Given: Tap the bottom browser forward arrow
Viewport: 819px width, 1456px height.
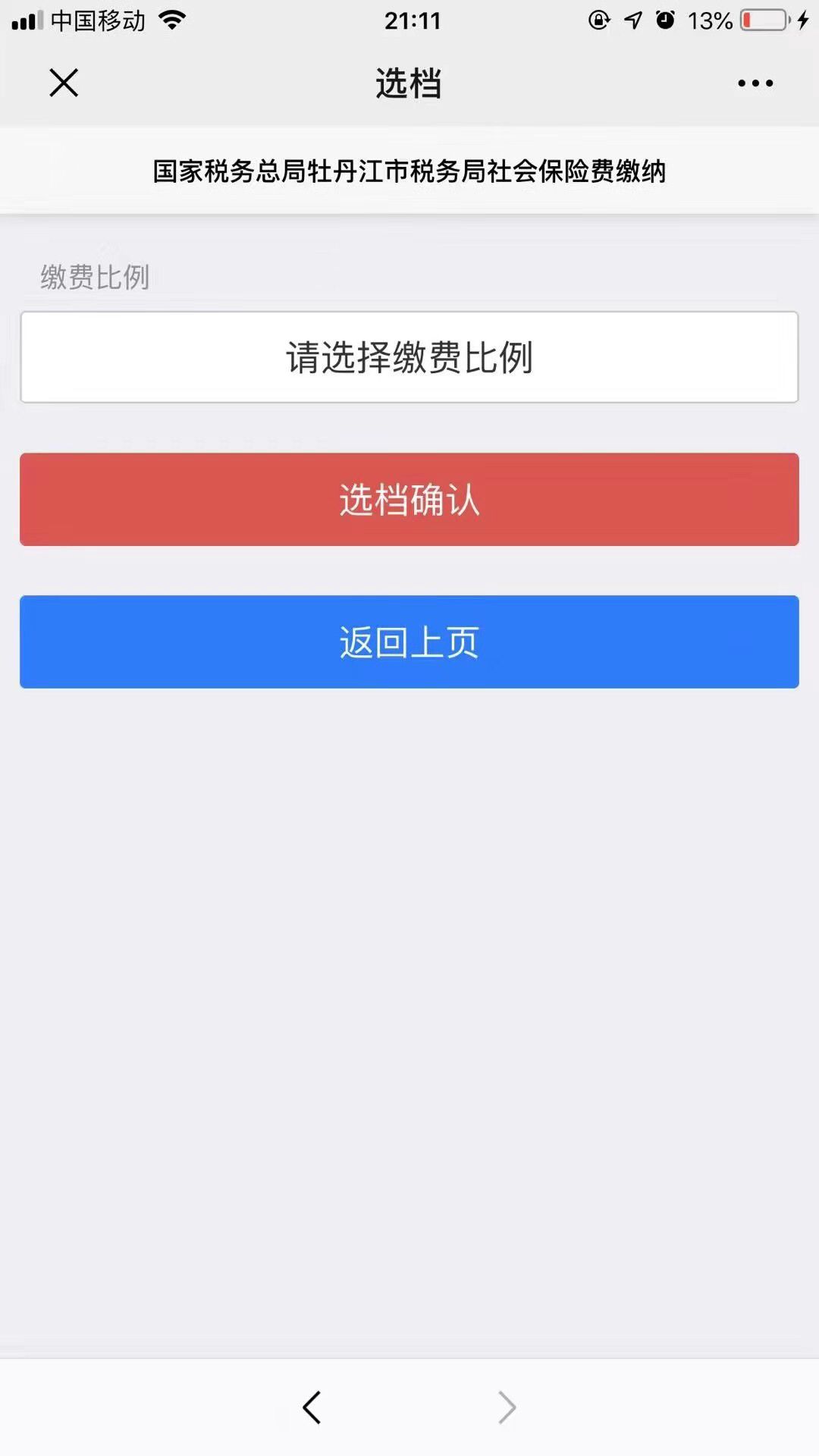Looking at the screenshot, I should pyautogui.click(x=507, y=1407).
